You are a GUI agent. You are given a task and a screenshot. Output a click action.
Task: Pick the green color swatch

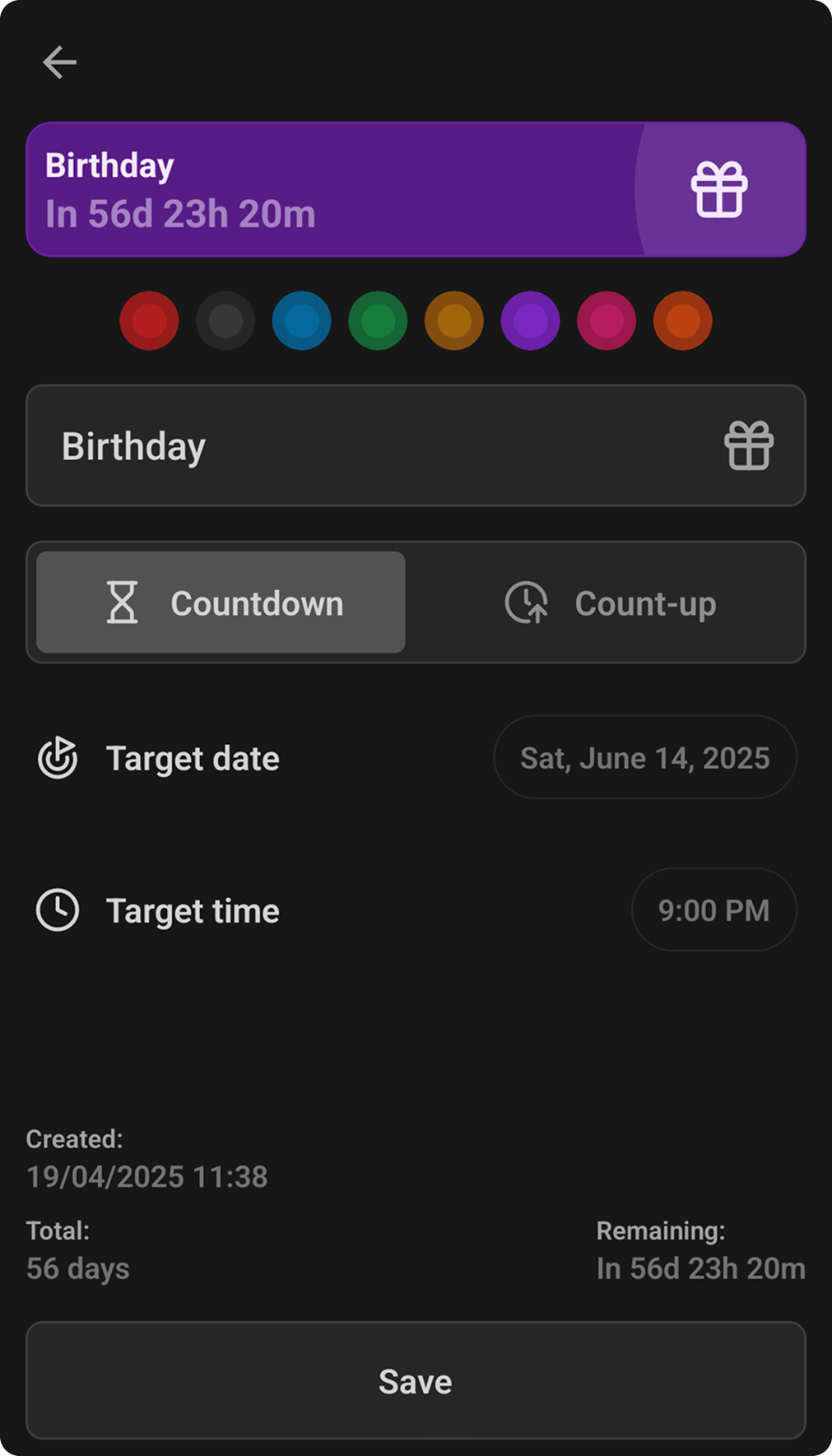pyautogui.click(x=377, y=321)
